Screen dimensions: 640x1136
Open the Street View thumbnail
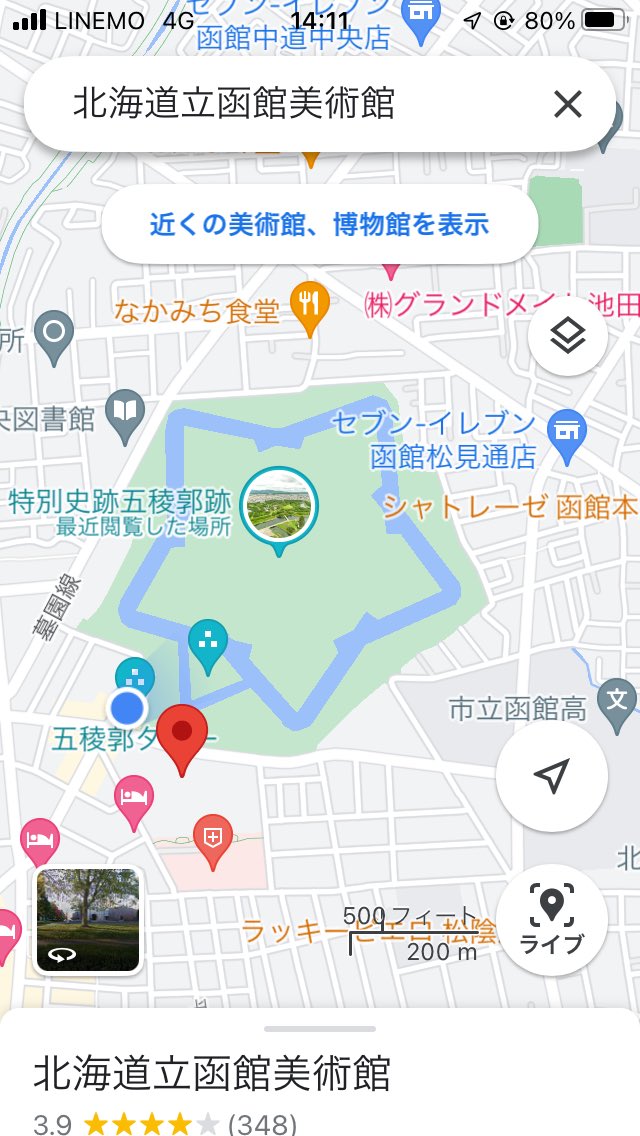point(88,919)
